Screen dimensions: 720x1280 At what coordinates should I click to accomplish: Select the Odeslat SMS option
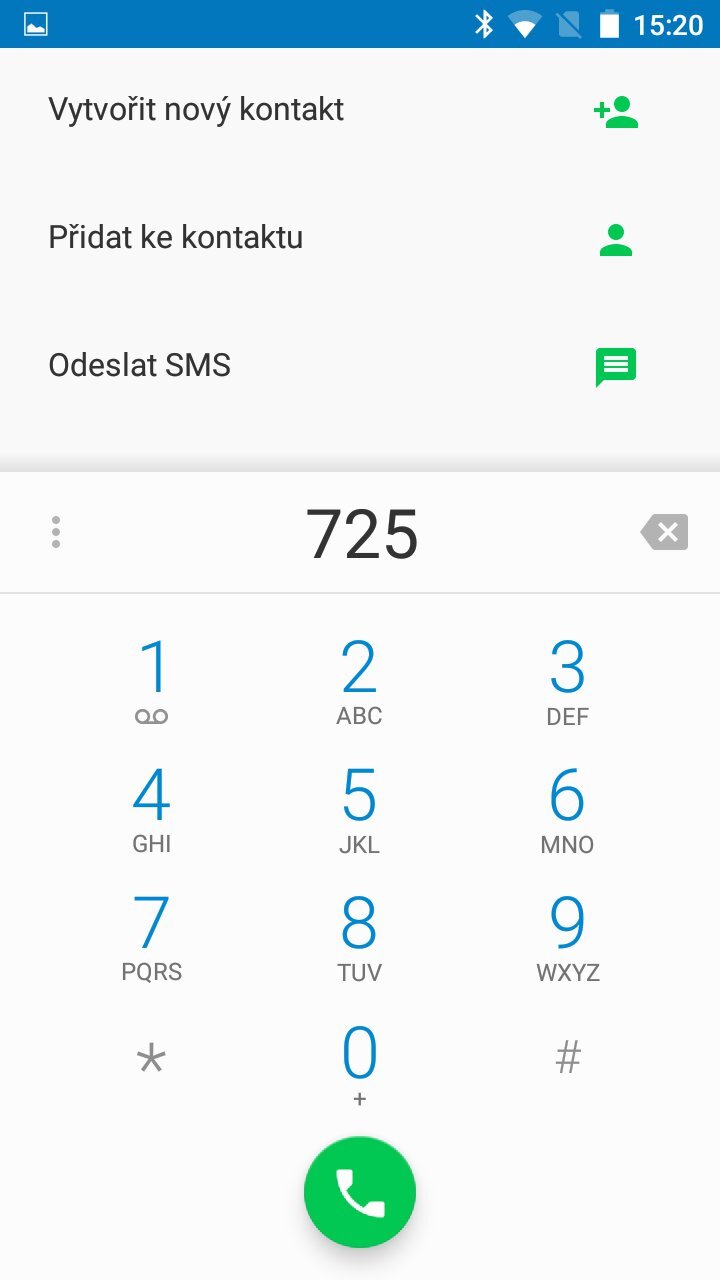pos(140,366)
